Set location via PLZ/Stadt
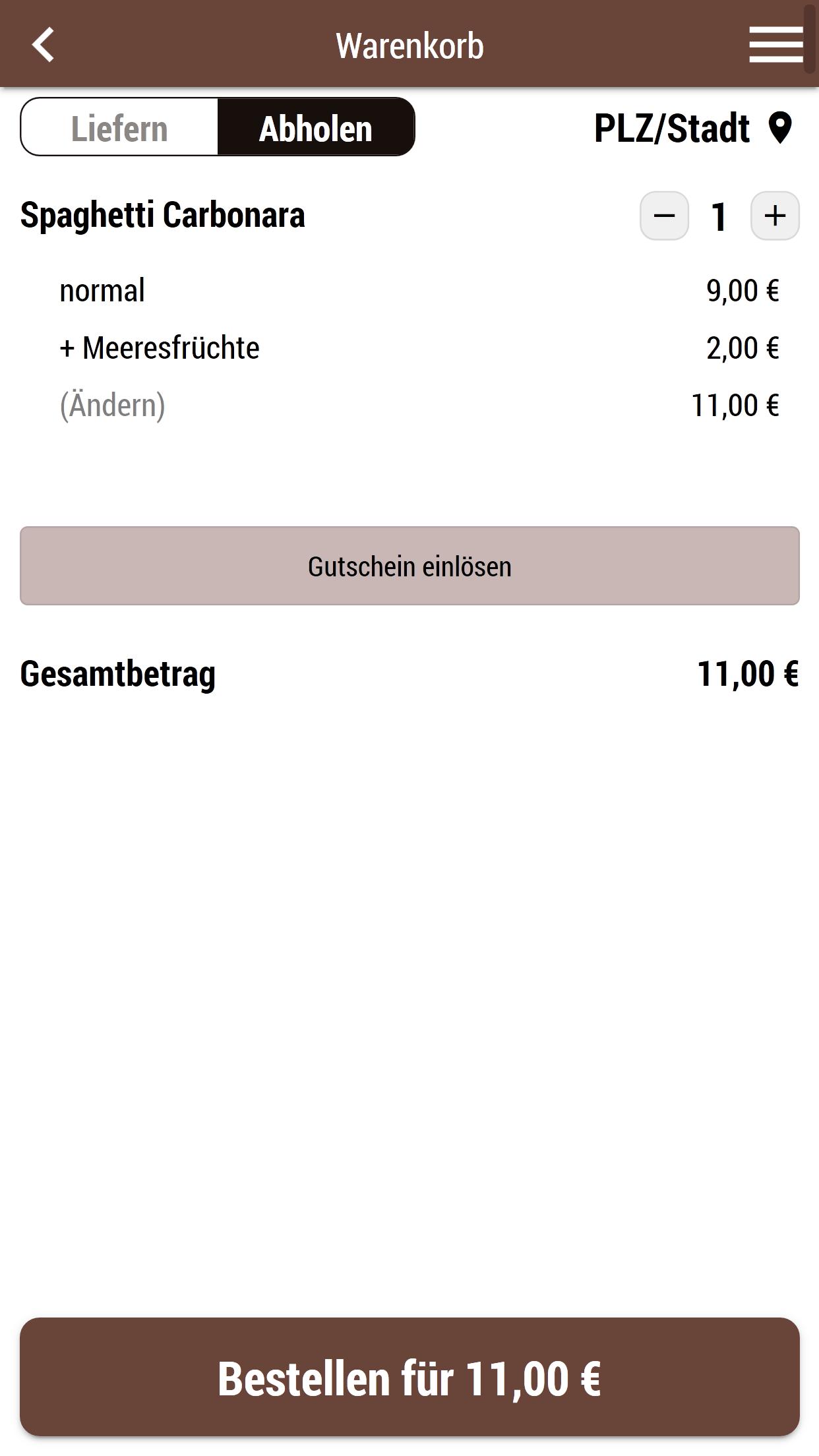Image resolution: width=819 pixels, height=1456 pixels. (692, 127)
